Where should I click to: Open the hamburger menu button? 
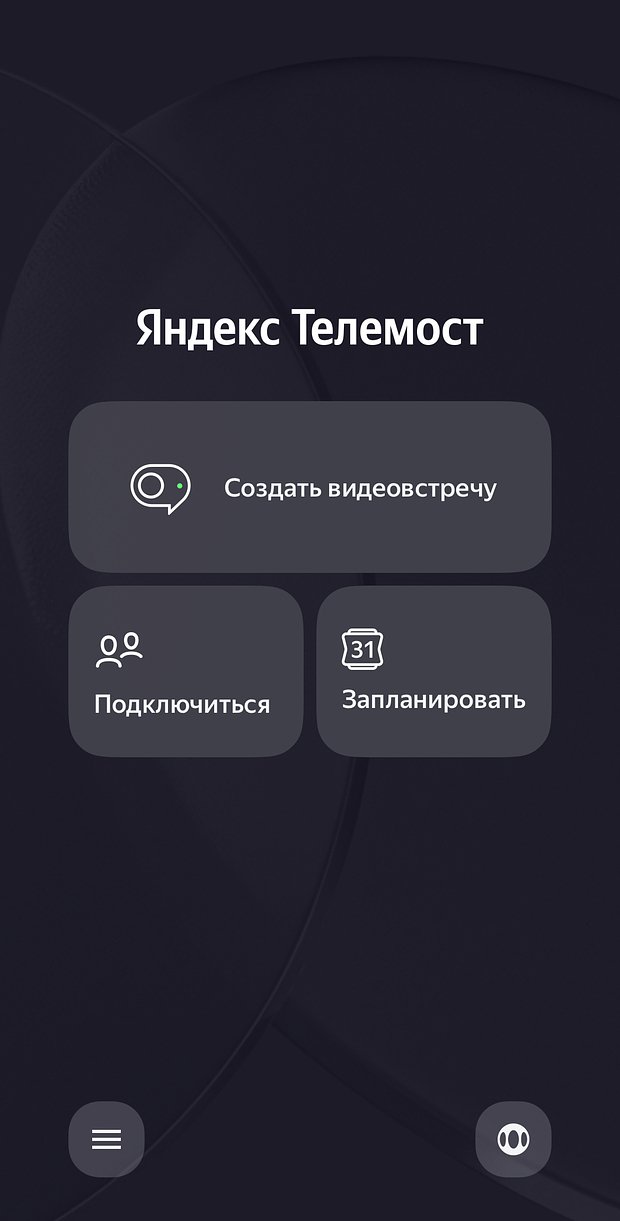pyautogui.click(x=106, y=1139)
